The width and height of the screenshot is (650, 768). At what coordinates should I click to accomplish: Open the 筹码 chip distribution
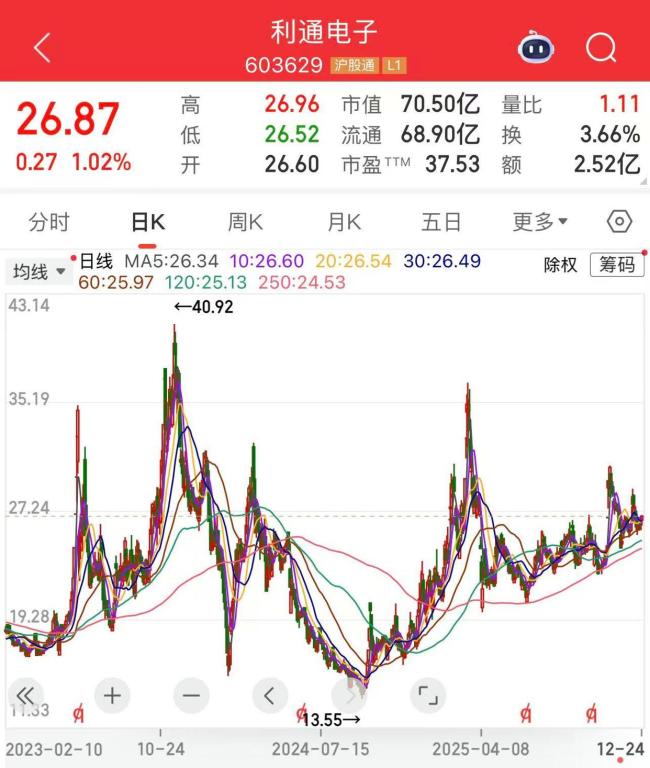tap(617, 265)
